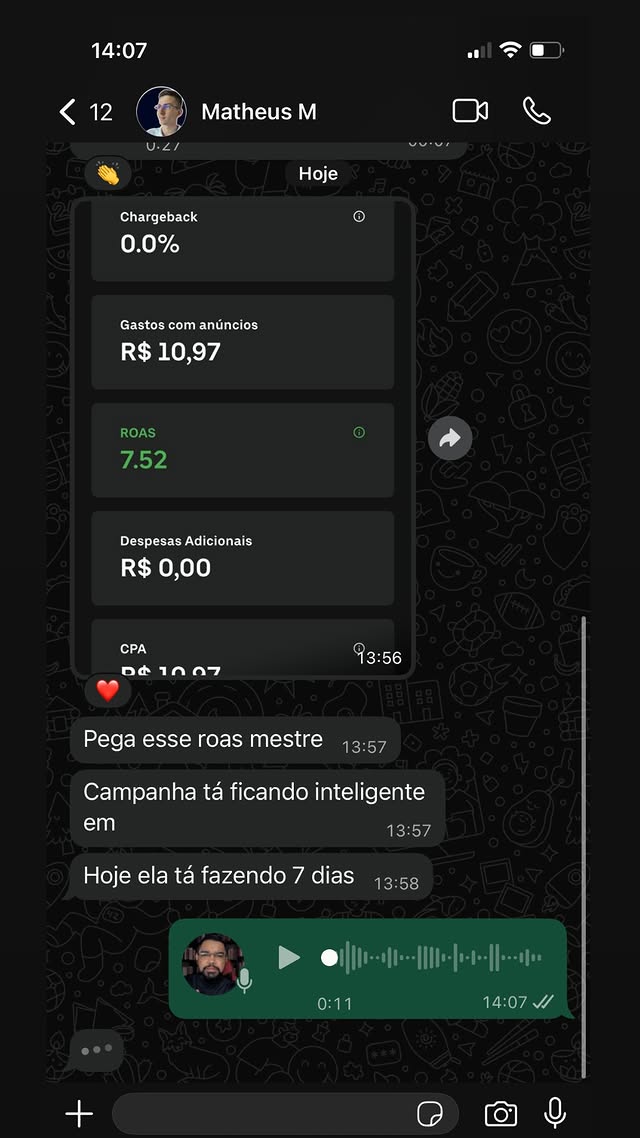Focus the message text field
This screenshot has height=1138, width=640.
click(x=260, y=1113)
